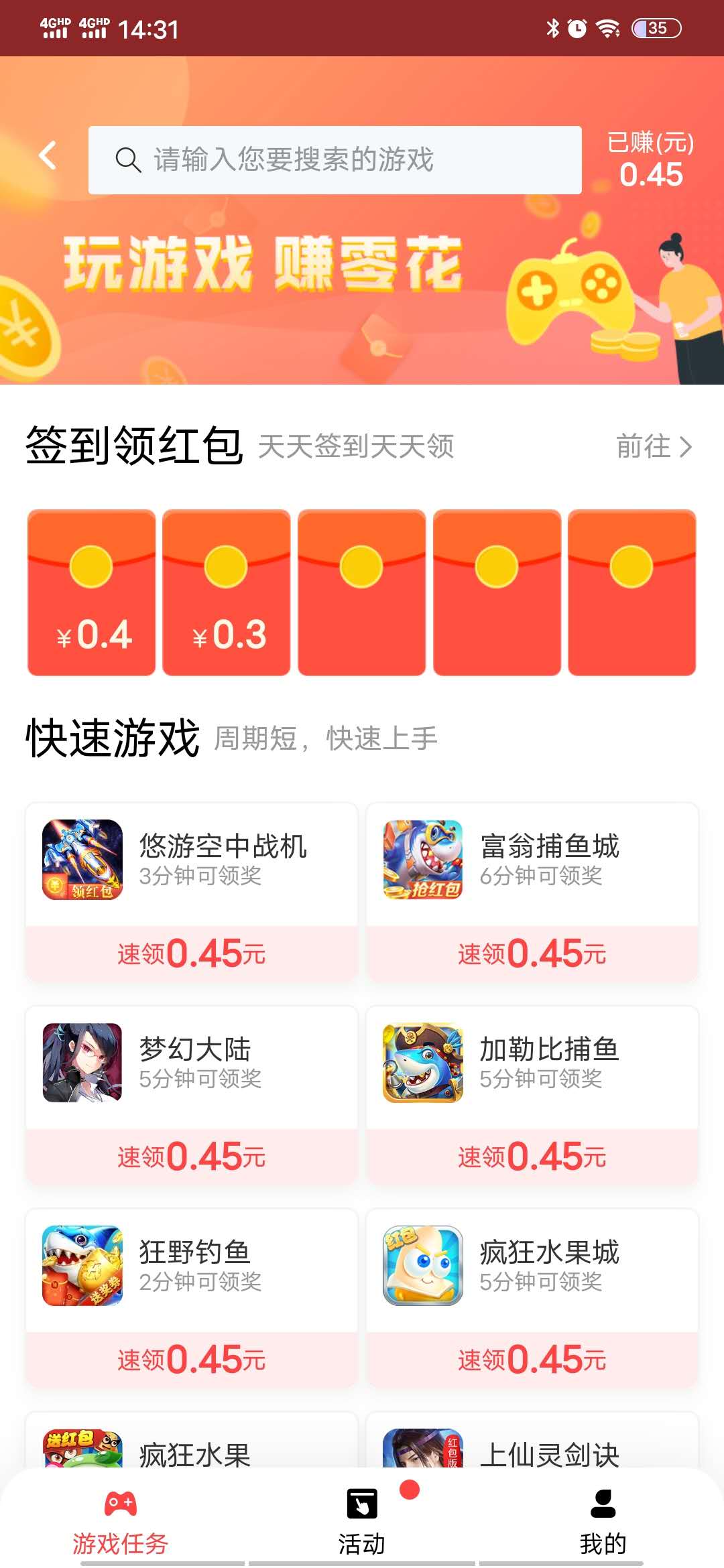
Task: Open the 前往 link for check-in rewards
Action: coord(653,446)
